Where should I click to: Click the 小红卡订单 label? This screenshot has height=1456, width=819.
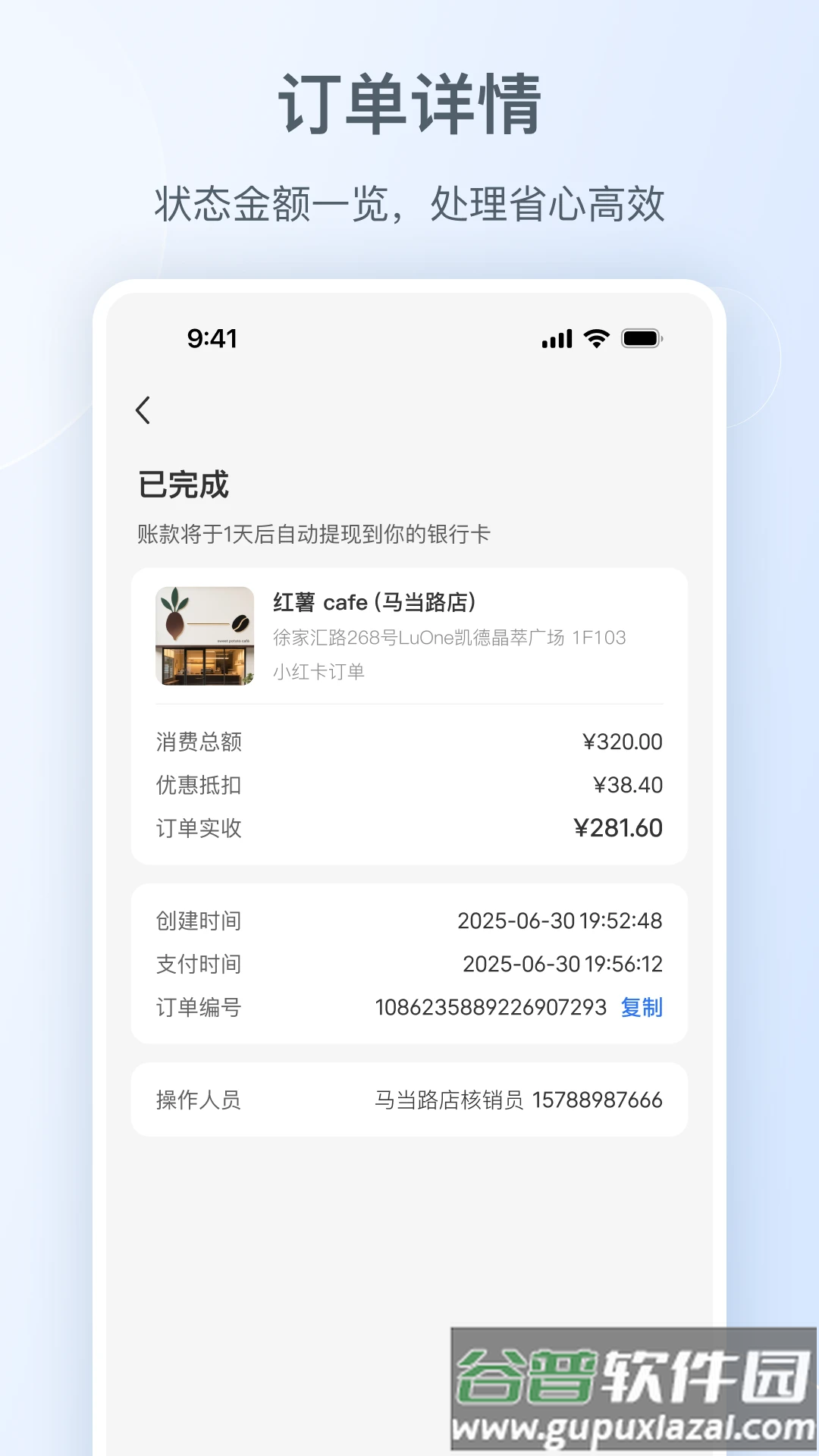(x=318, y=671)
